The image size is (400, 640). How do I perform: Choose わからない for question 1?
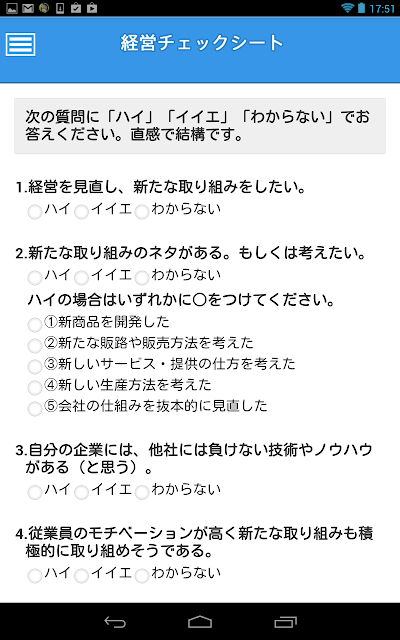[x=142, y=212]
